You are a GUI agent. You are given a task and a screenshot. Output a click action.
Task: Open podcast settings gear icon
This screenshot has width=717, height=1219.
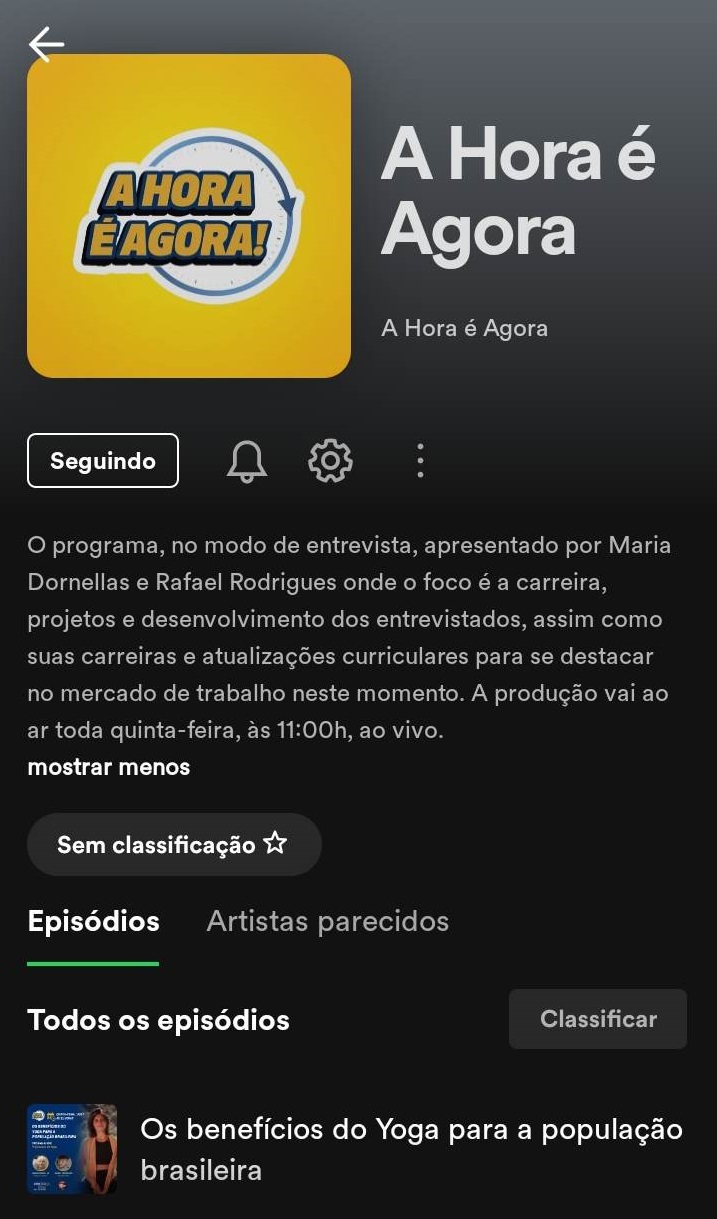pyautogui.click(x=330, y=461)
